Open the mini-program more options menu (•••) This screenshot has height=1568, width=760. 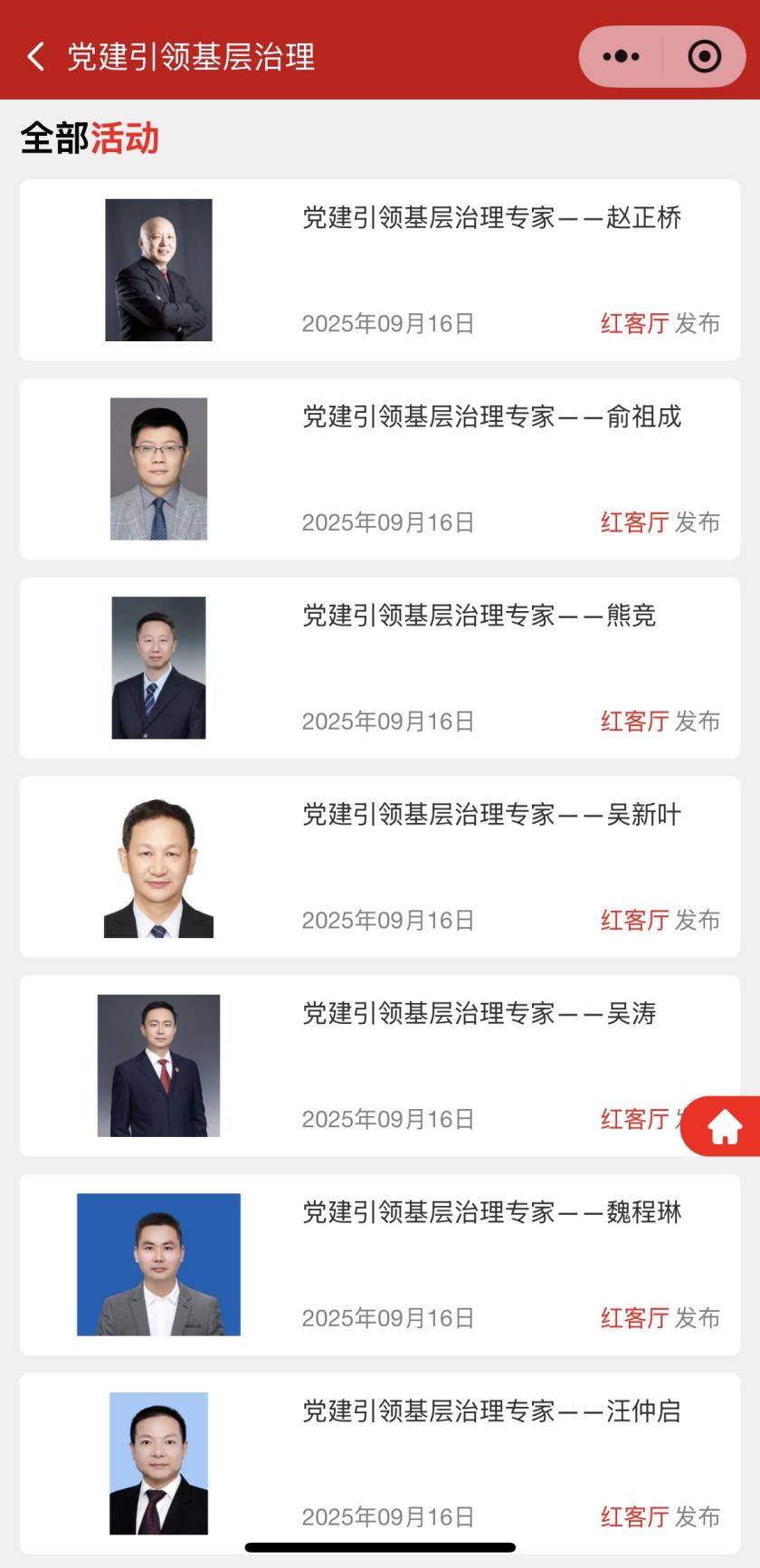click(621, 56)
